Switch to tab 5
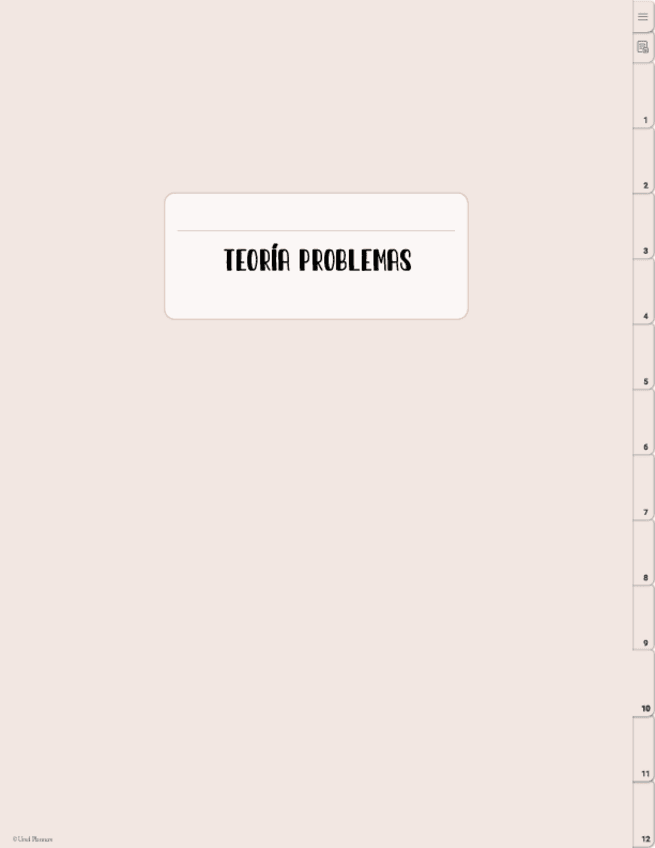The image size is (655, 848). tap(644, 359)
